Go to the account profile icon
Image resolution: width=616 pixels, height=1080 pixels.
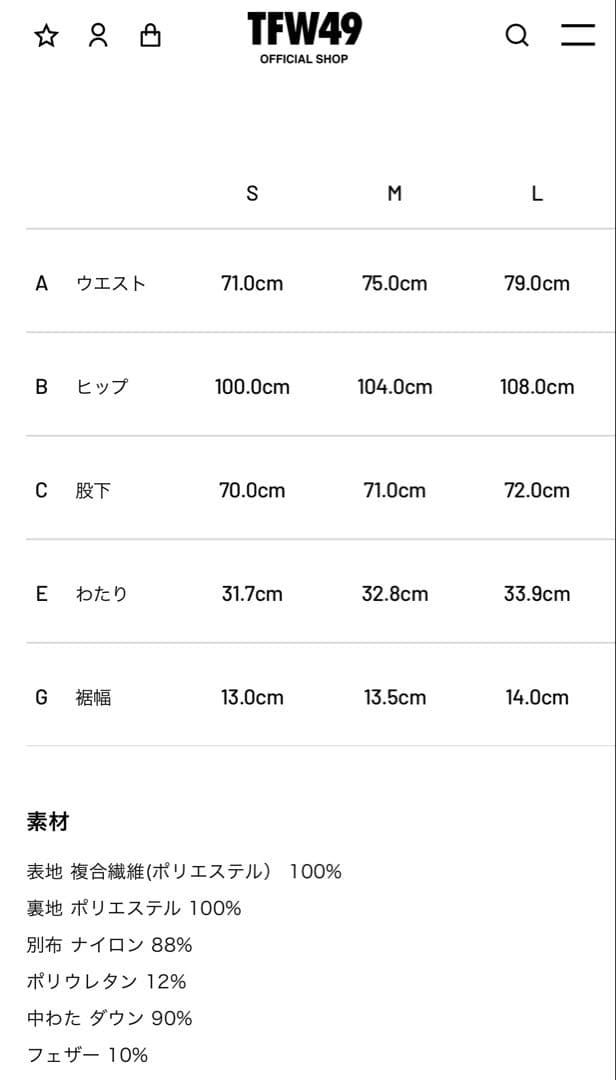tap(98, 36)
